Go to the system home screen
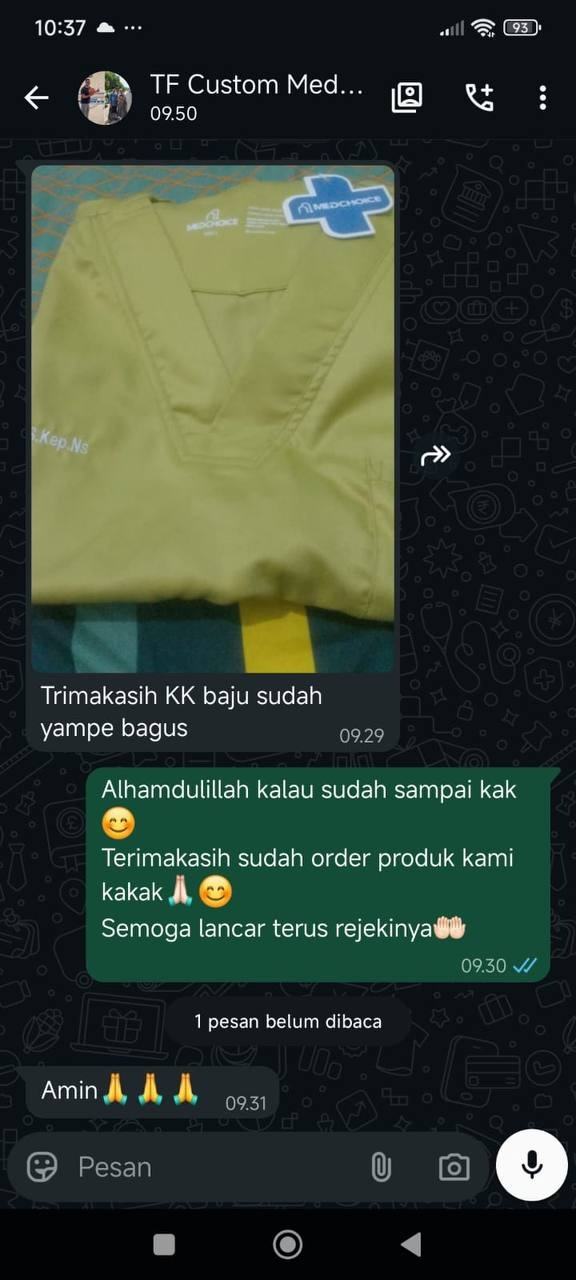The height and width of the screenshot is (1280, 576). (288, 1244)
